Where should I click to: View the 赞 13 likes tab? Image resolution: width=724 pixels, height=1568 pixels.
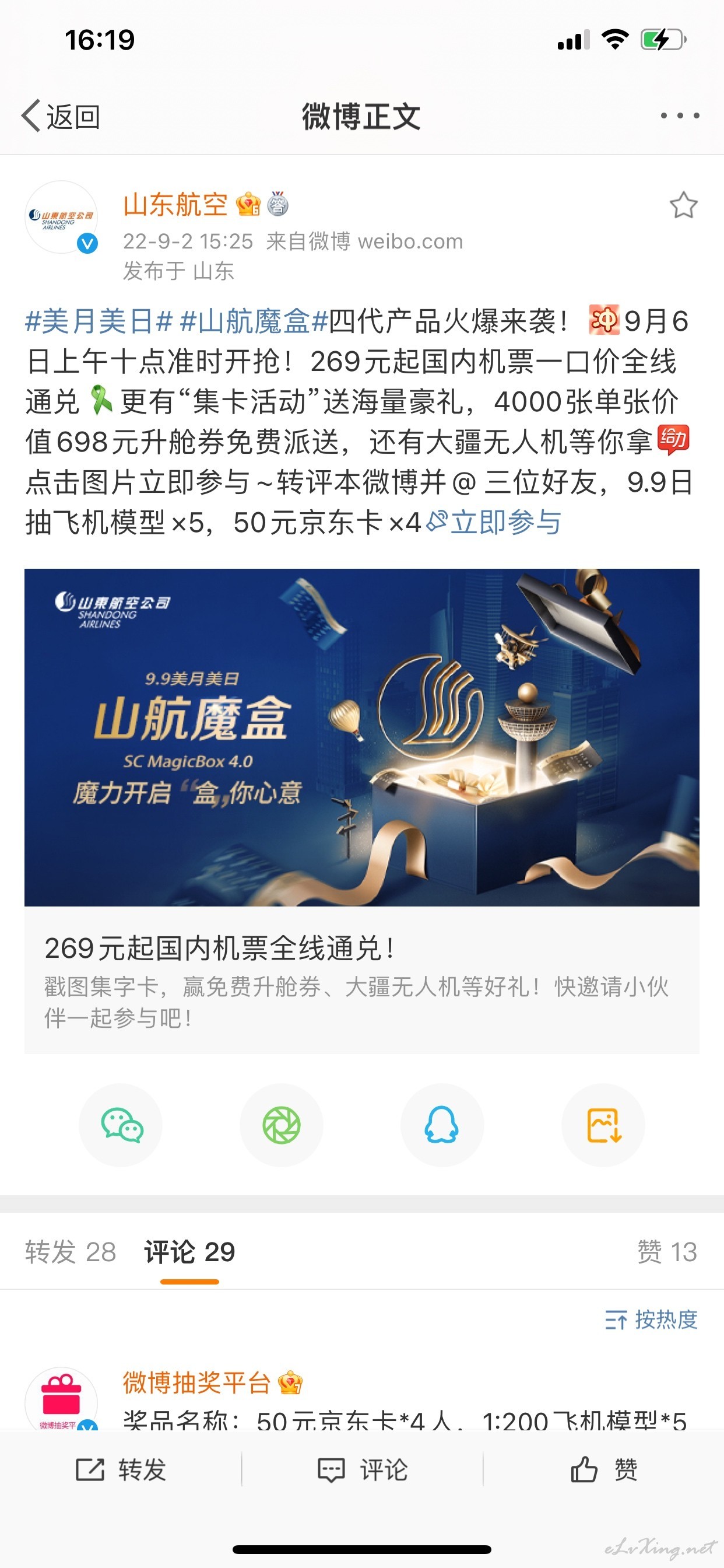point(667,1252)
